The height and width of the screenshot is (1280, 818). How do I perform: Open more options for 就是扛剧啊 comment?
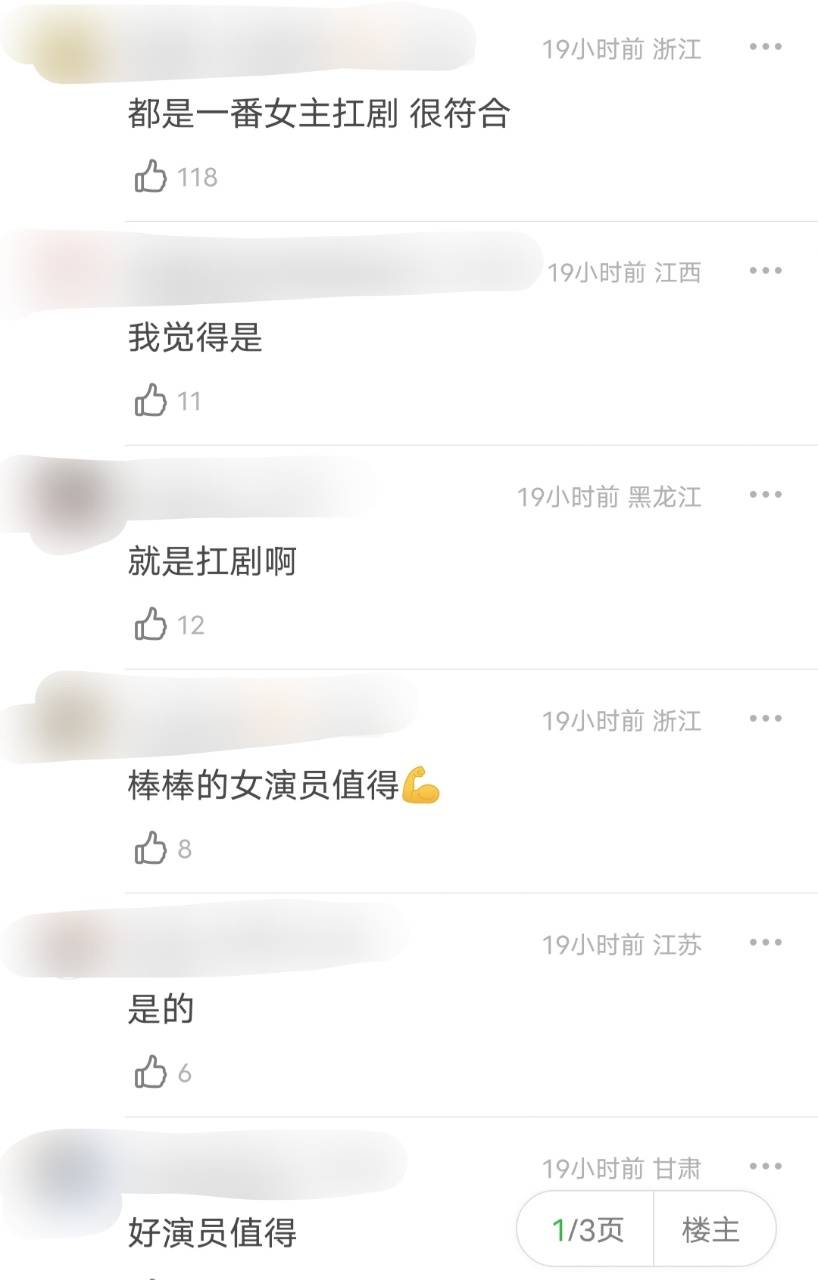765,495
